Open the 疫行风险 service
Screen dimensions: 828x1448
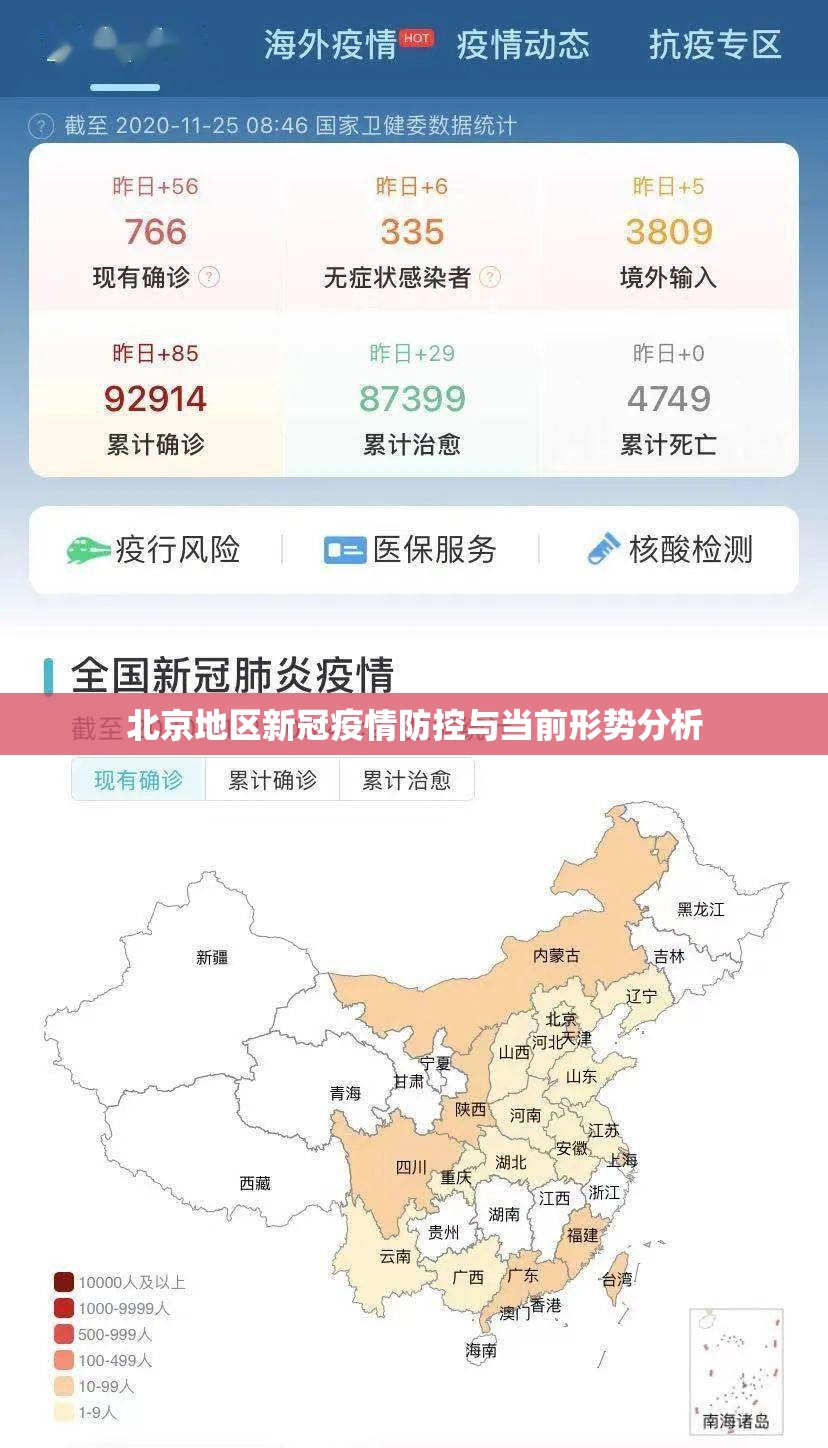[154, 549]
